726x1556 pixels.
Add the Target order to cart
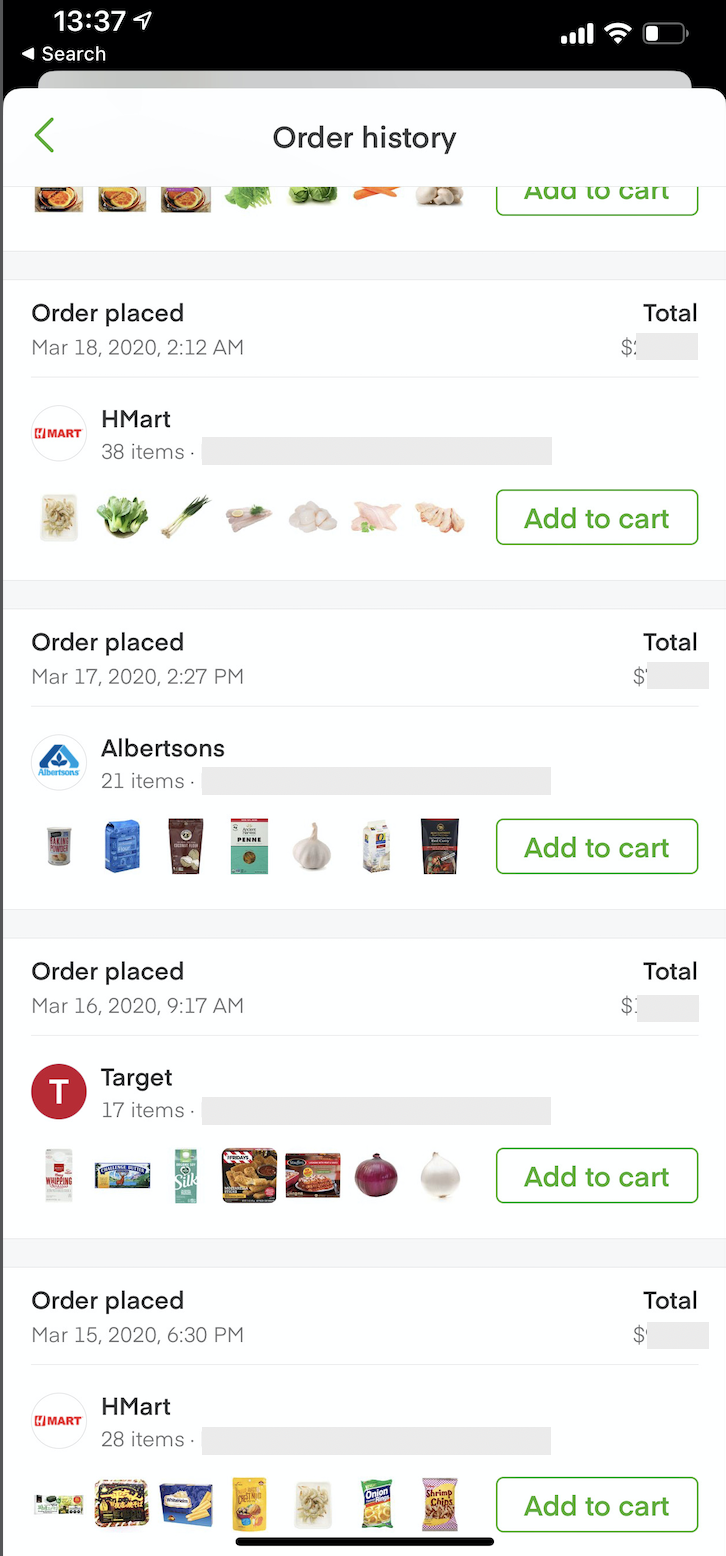point(596,1176)
